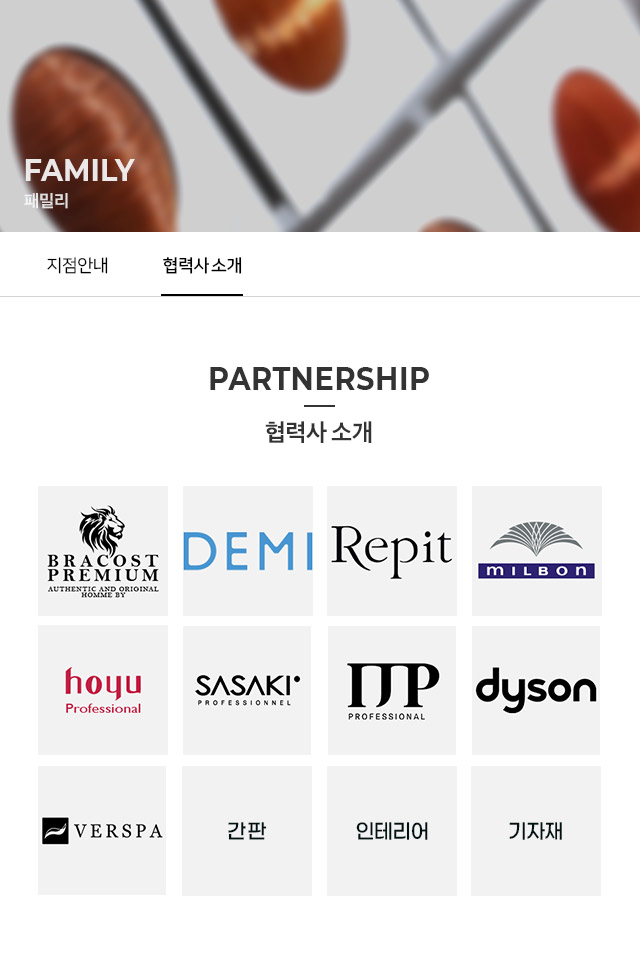Tap the hoyu Professional partner tile
The height and width of the screenshot is (960, 640).
103,690
